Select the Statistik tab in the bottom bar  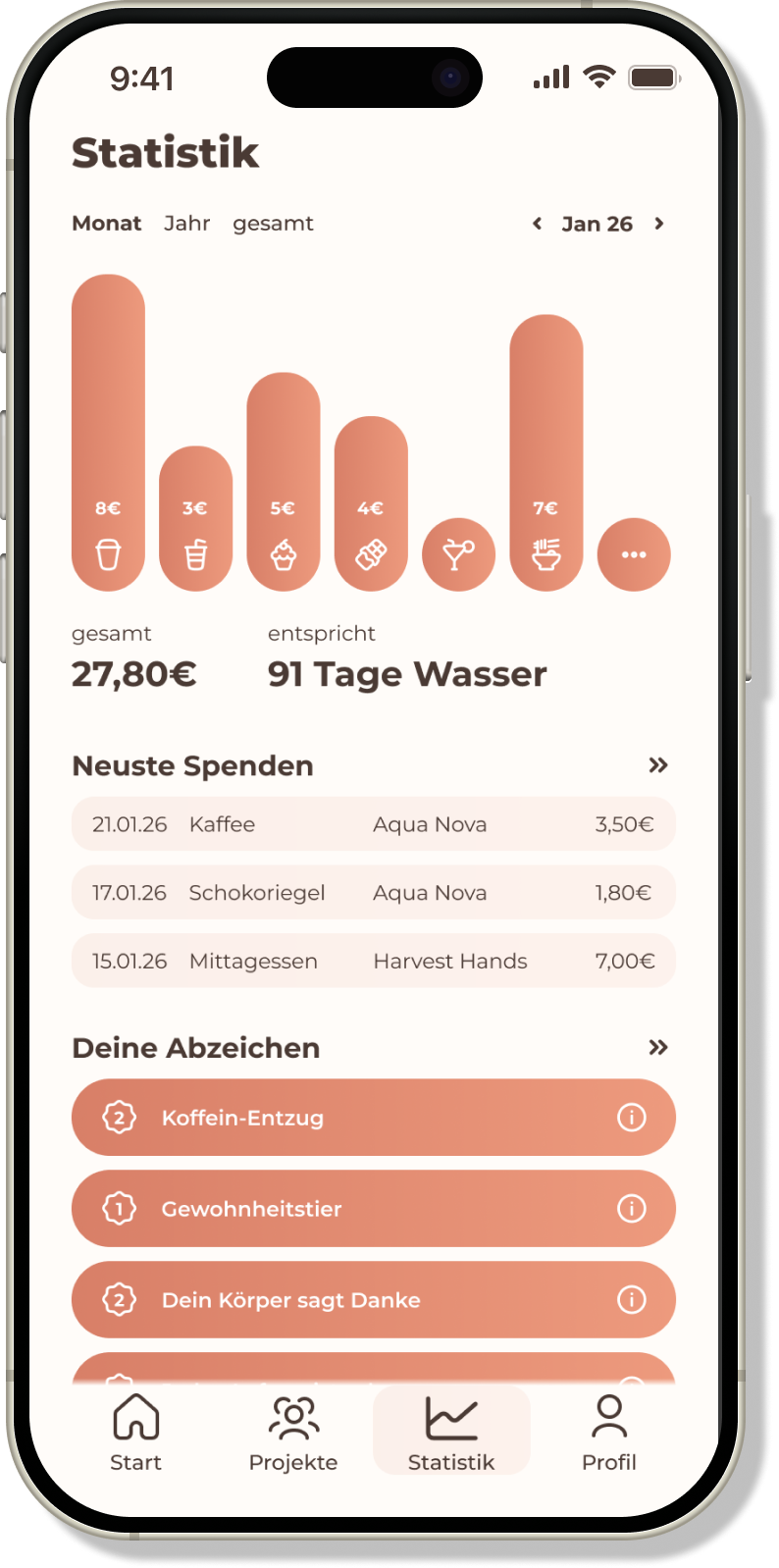click(x=451, y=1431)
